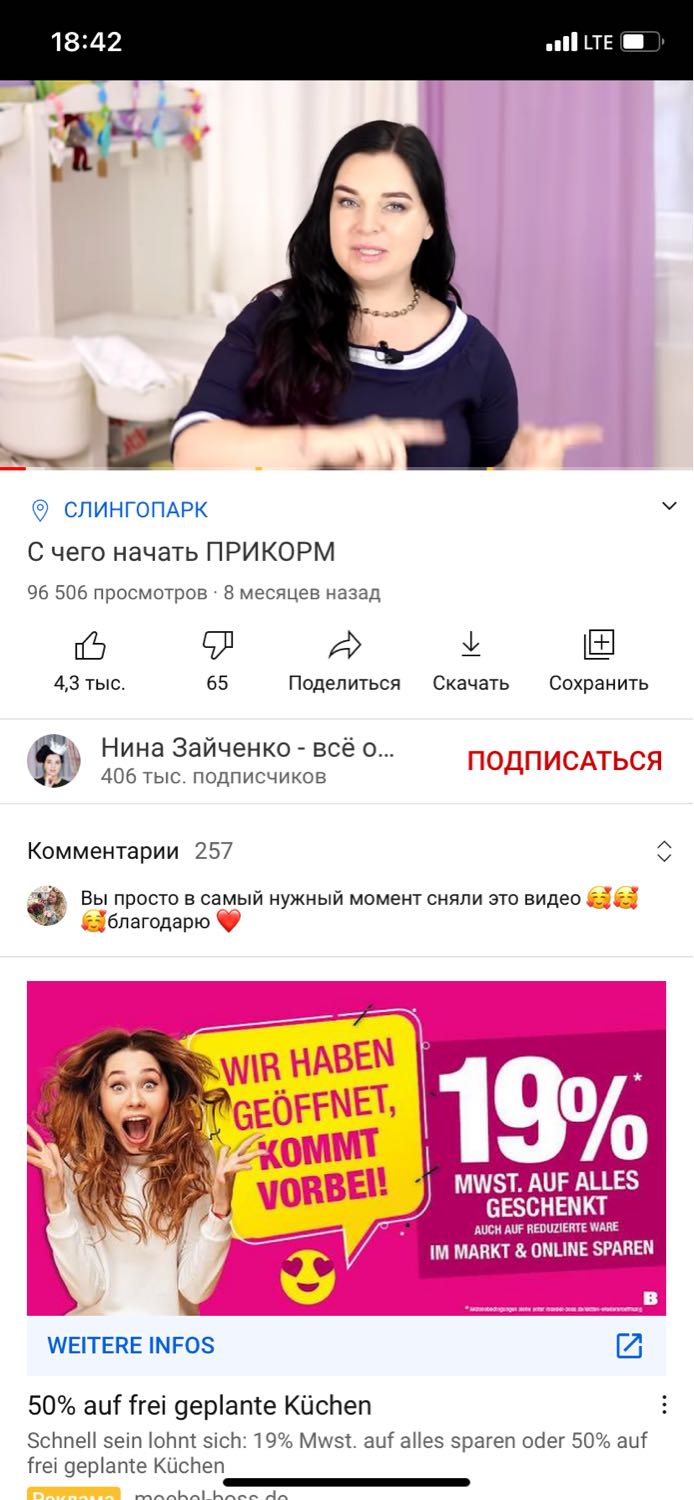Subscribe with ПОДПИСАТЬСЯ
The height and width of the screenshot is (1500, 694).
pyautogui.click(x=565, y=760)
